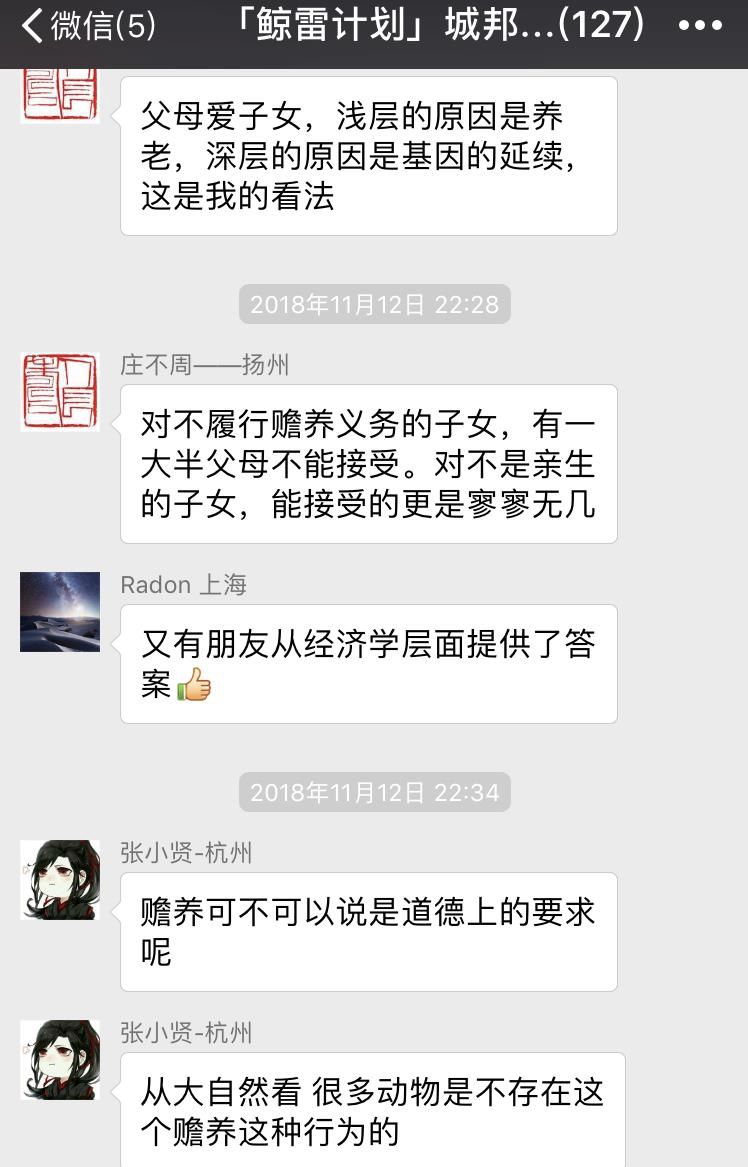
Task: Open the group chat overflow menu
Action: pyautogui.click(x=700, y=27)
